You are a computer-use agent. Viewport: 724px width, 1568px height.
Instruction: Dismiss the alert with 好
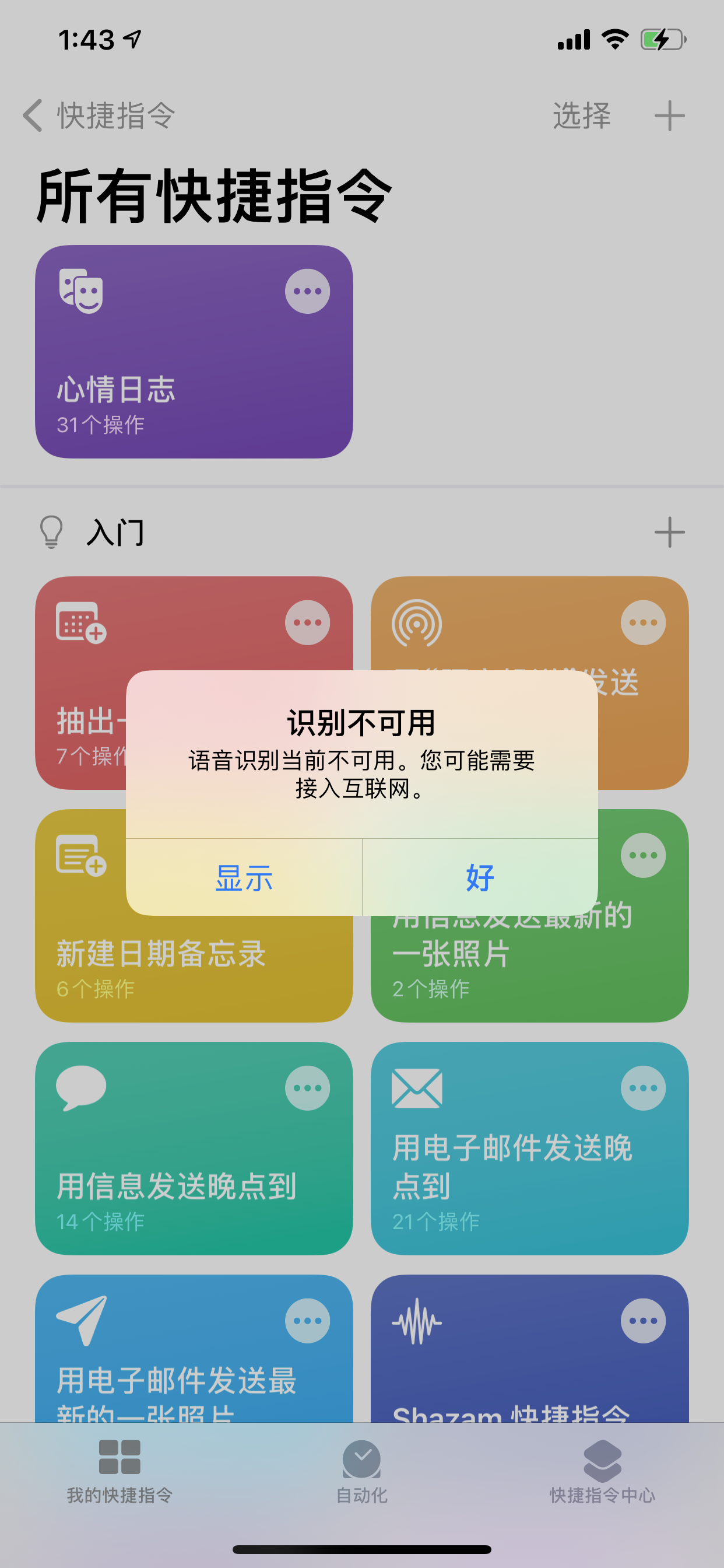click(x=479, y=877)
